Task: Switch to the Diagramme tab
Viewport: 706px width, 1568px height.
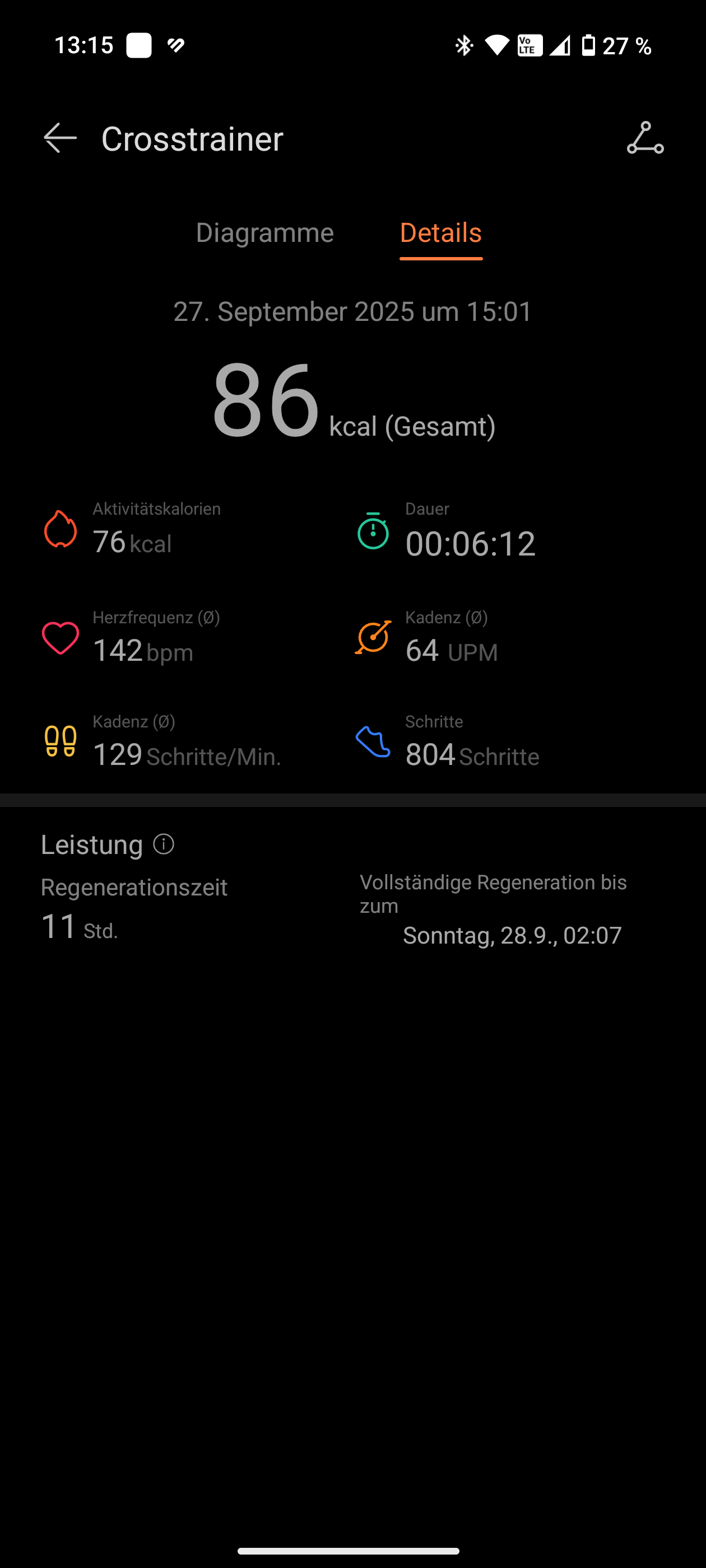Action: [x=264, y=232]
